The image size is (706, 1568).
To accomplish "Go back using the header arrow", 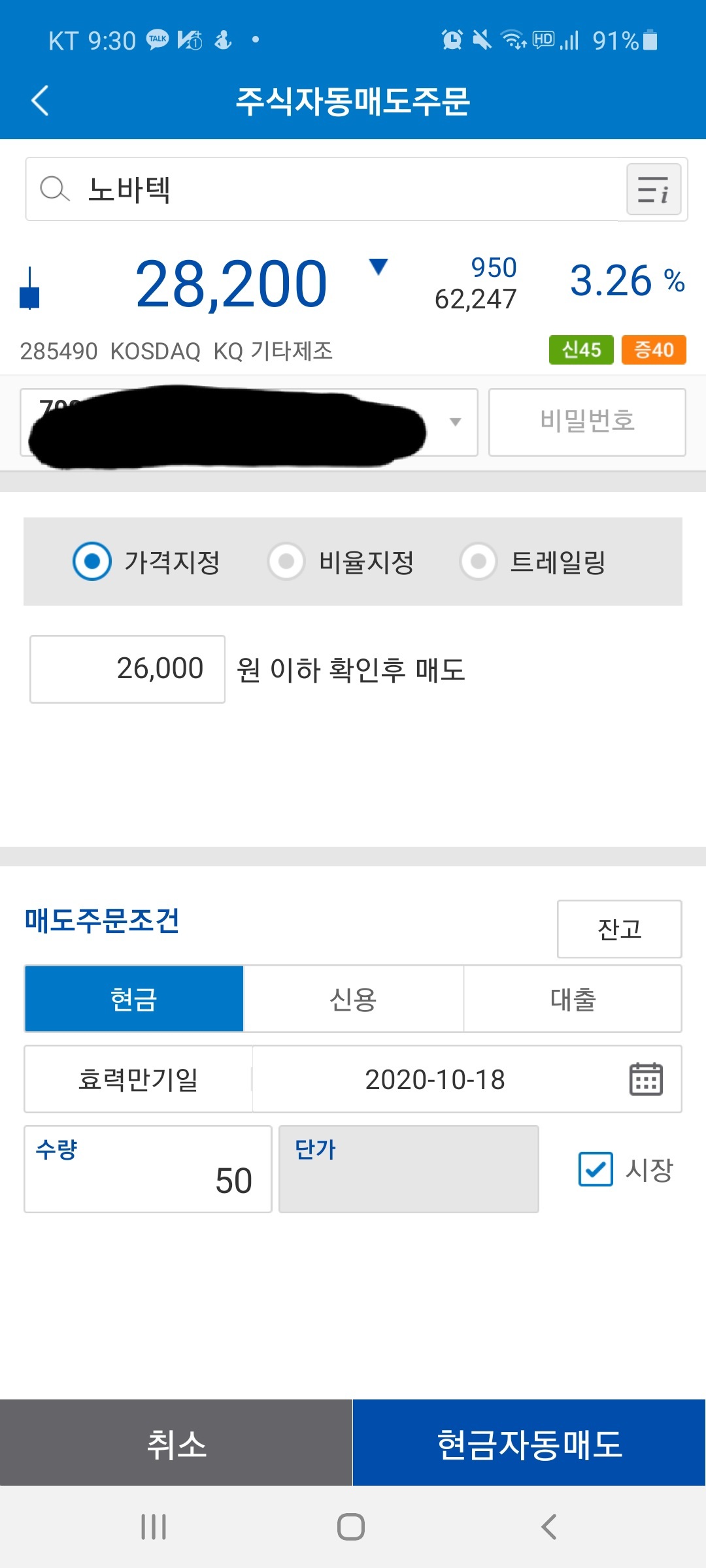I will (40, 101).
